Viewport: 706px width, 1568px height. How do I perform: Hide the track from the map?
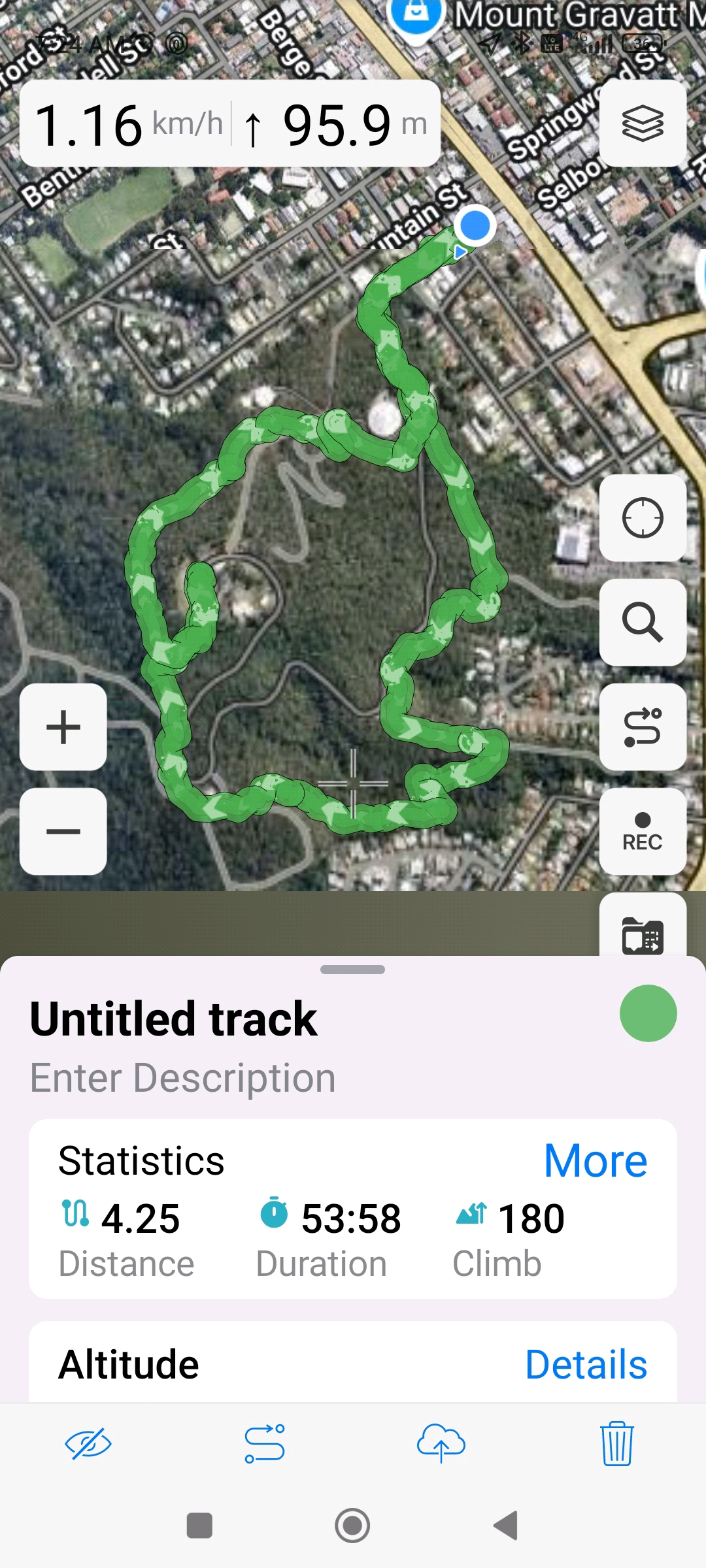coord(88,1444)
